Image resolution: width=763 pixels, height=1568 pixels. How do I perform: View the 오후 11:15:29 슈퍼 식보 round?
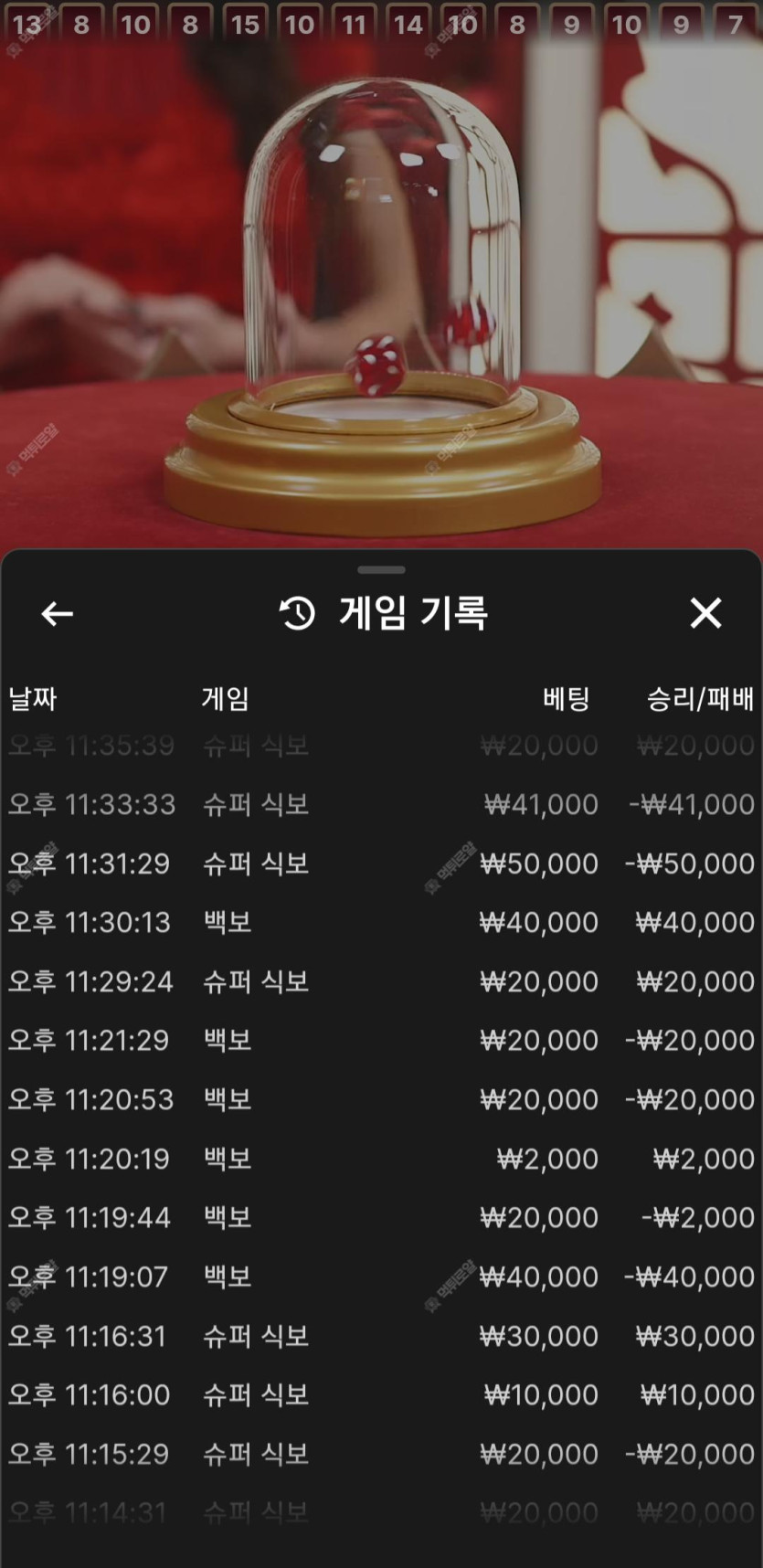381,1454
